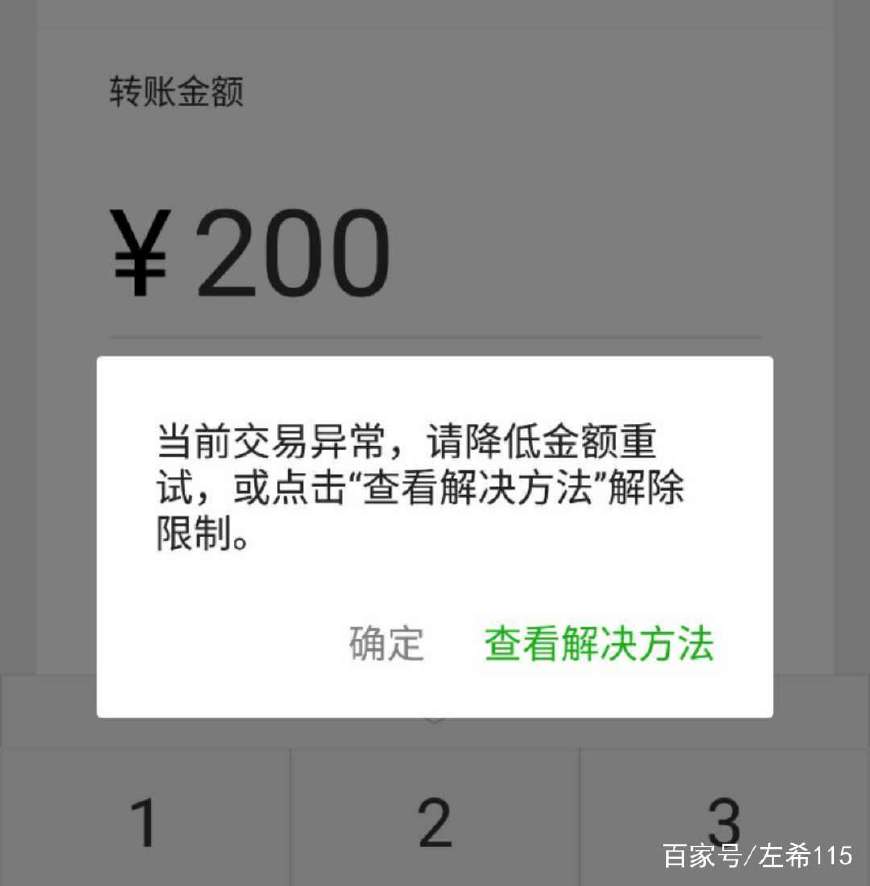Tap the "转账金额" heading label
The height and width of the screenshot is (886, 870).
click(177, 92)
